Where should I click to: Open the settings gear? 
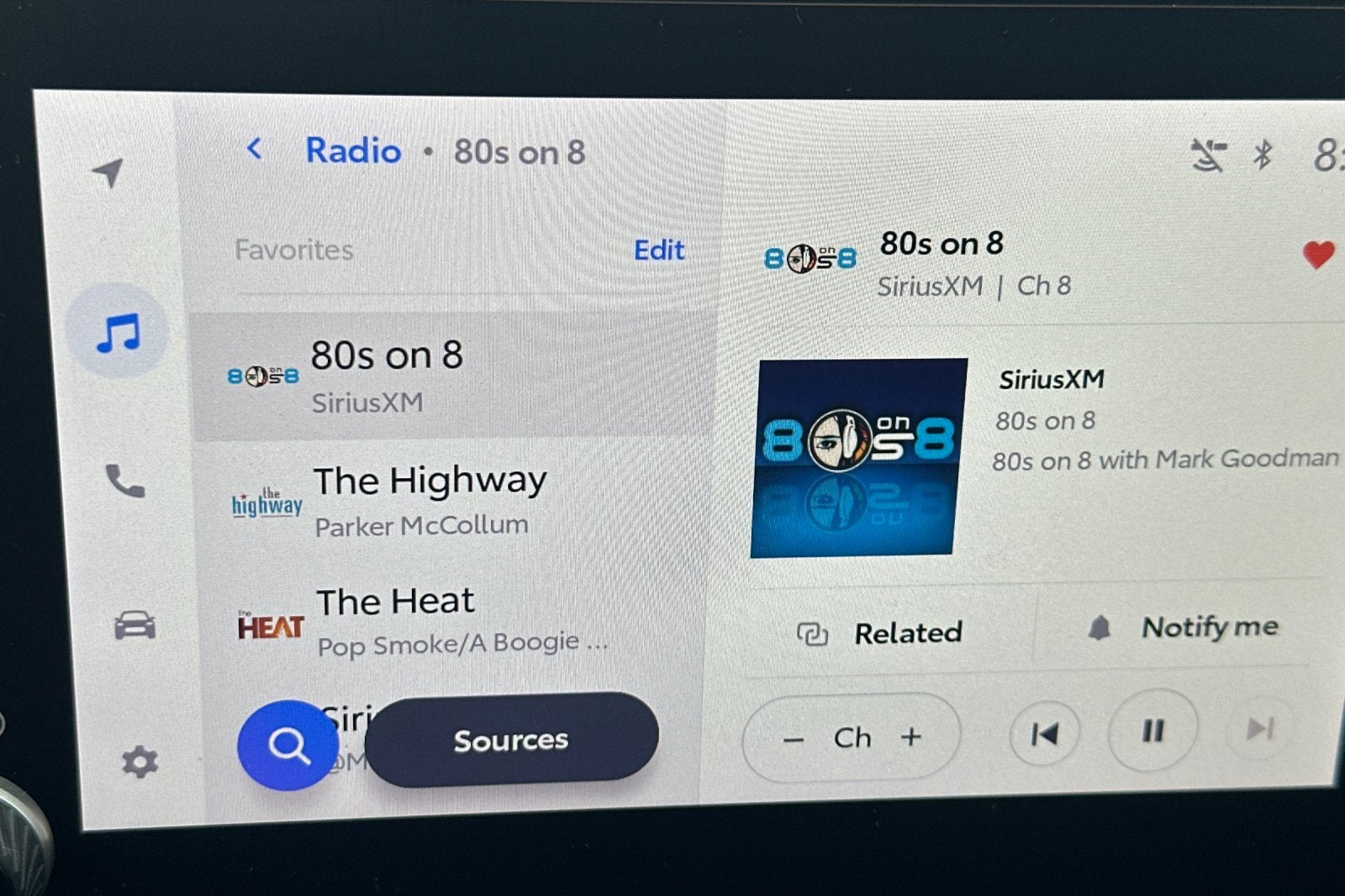[140, 762]
